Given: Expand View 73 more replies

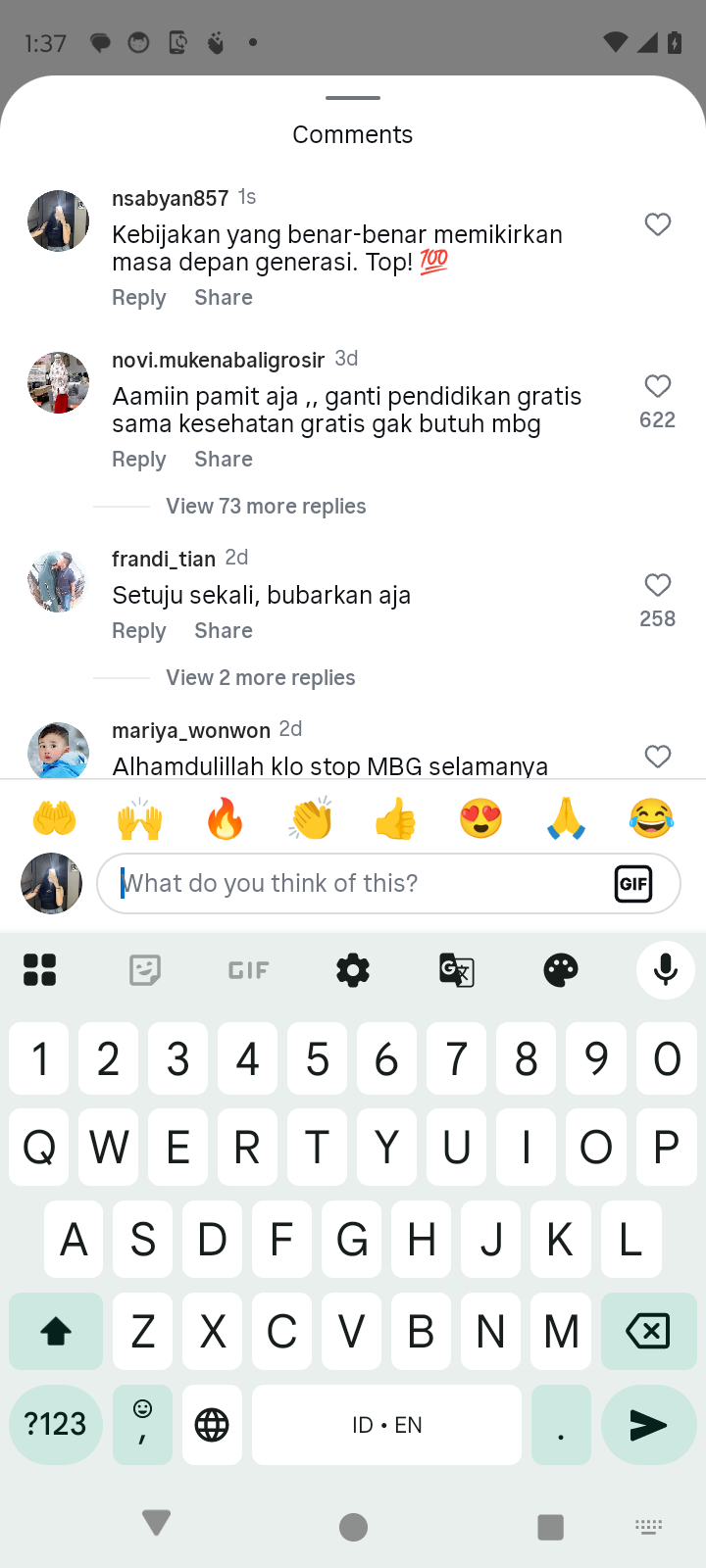Looking at the screenshot, I should pyautogui.click(x=266, y=507).
